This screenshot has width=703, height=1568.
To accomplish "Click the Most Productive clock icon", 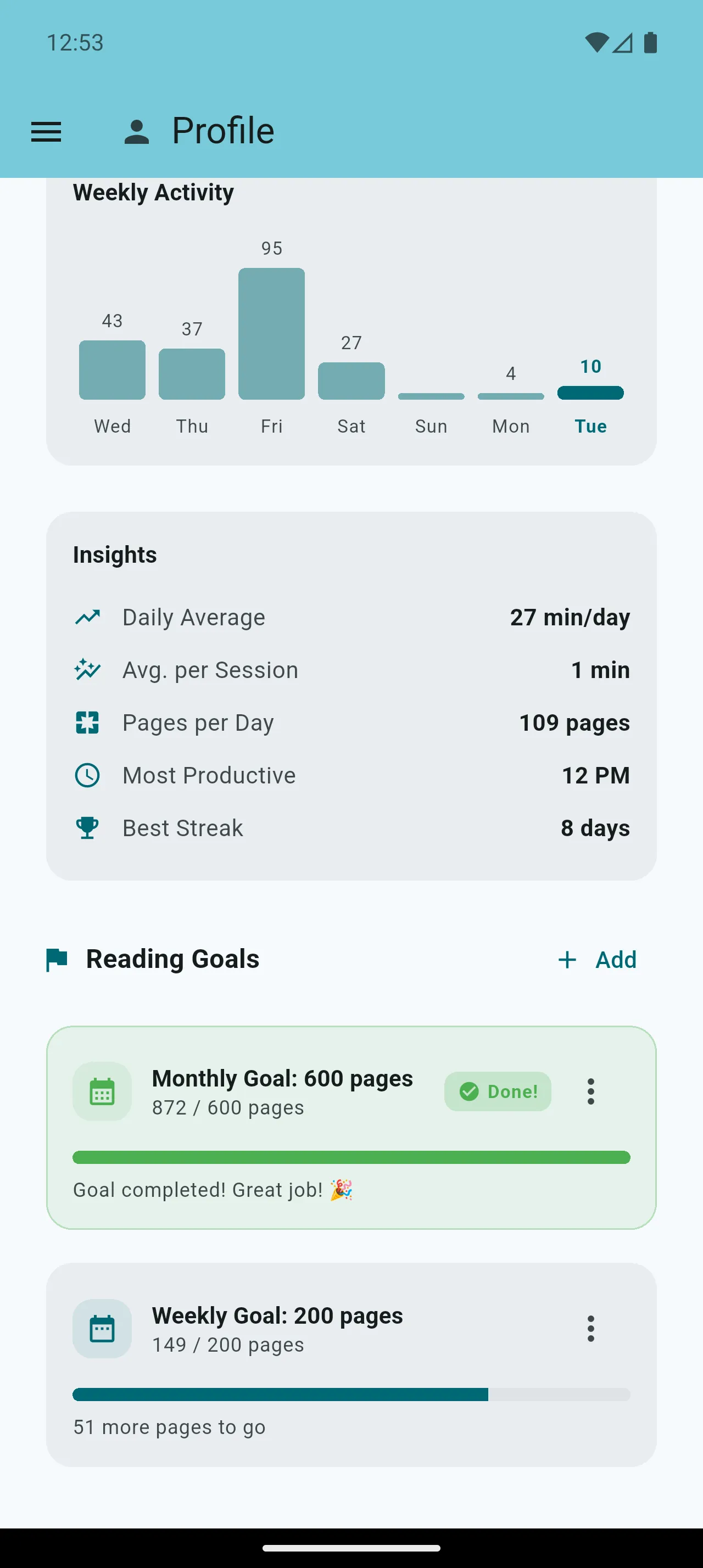I will coord(87,775).
